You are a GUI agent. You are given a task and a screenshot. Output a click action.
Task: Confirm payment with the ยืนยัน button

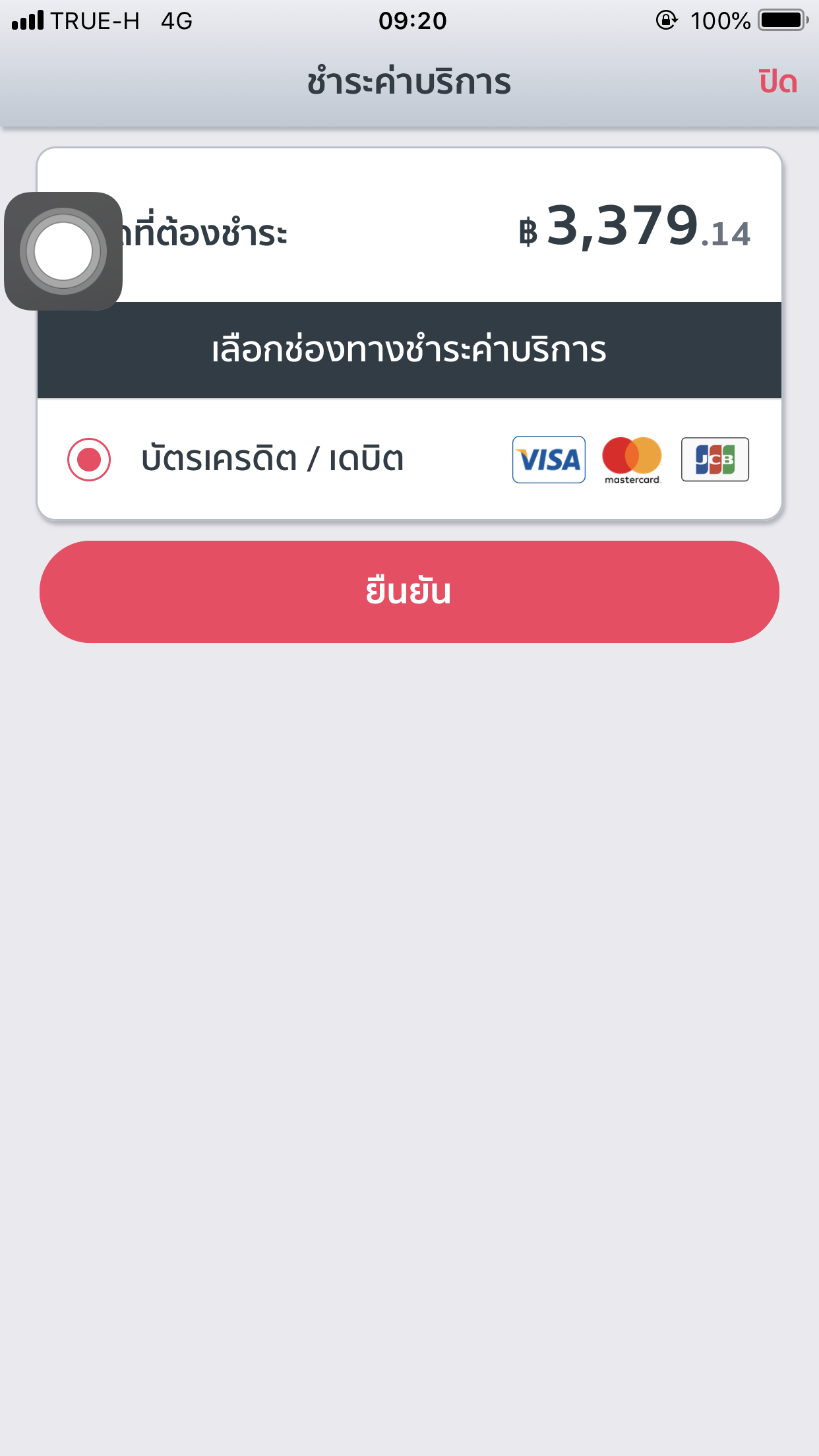409,591
